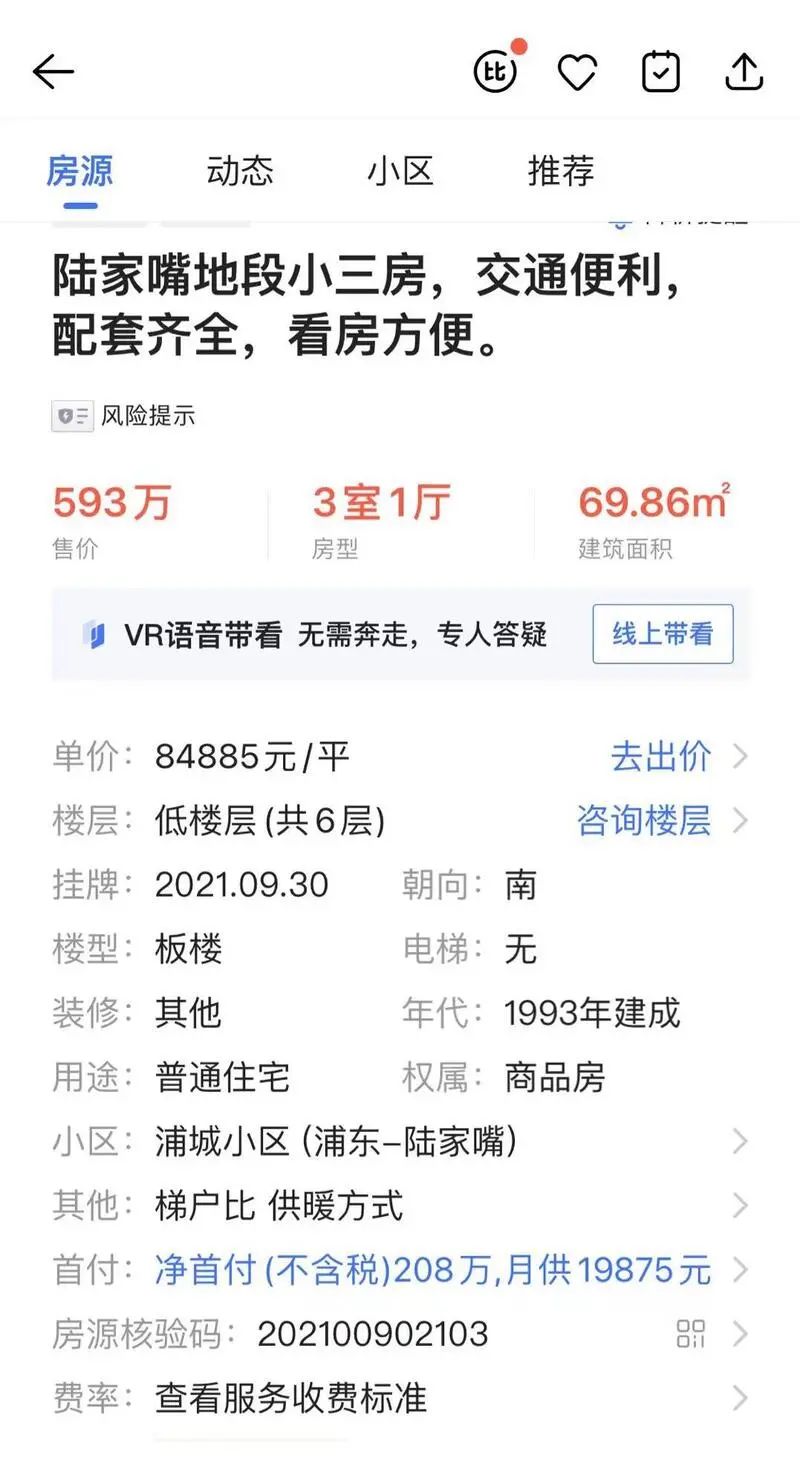Open the 风险提示 notice

(125, 416)
